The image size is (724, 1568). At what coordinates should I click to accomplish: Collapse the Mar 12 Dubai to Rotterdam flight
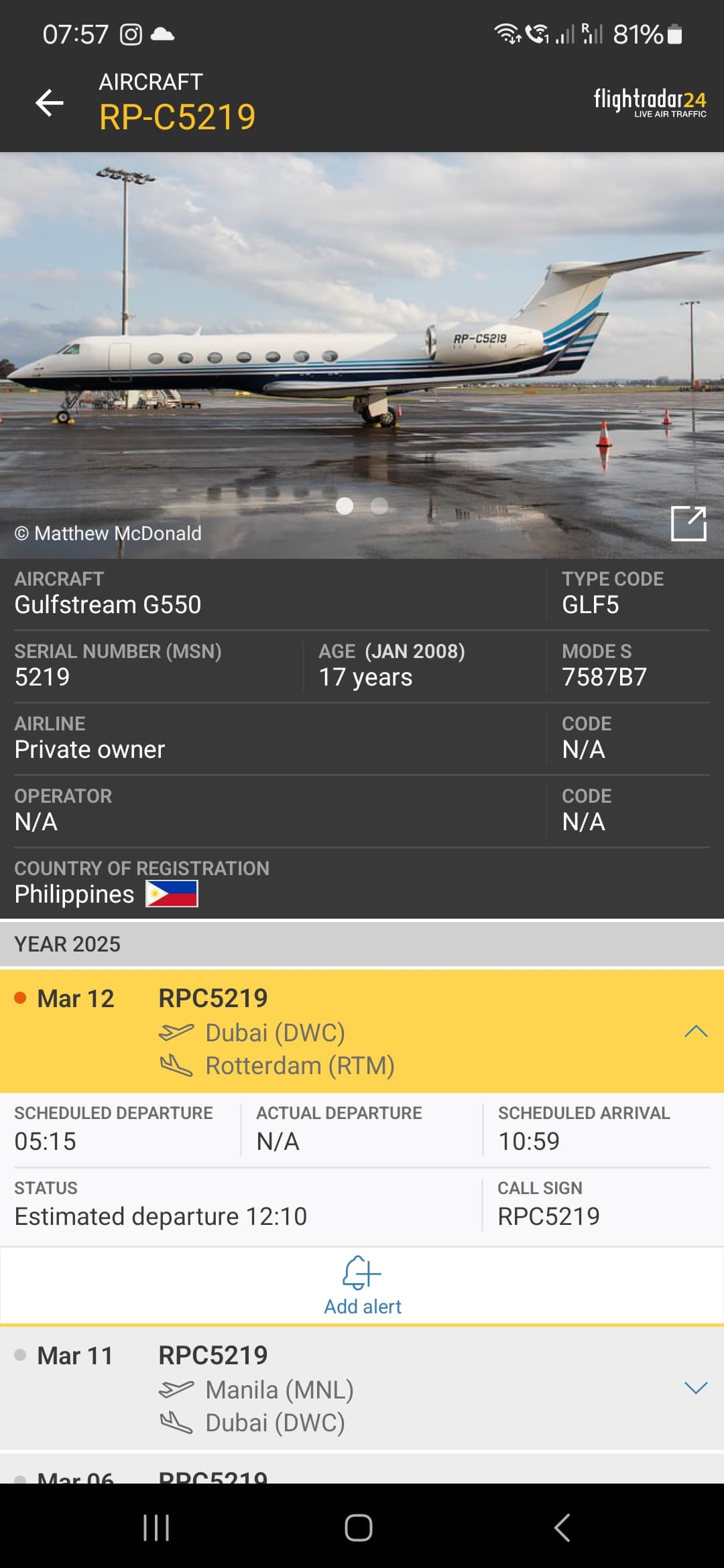696,1031
